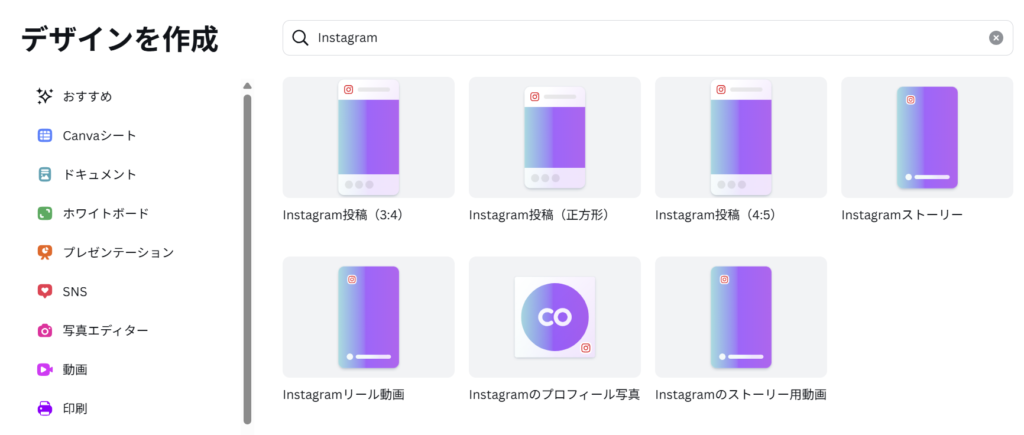Create an Instagram投稿（正方形） design
The width and height of the screenshot is (1024, 435).
pos(554,138)
